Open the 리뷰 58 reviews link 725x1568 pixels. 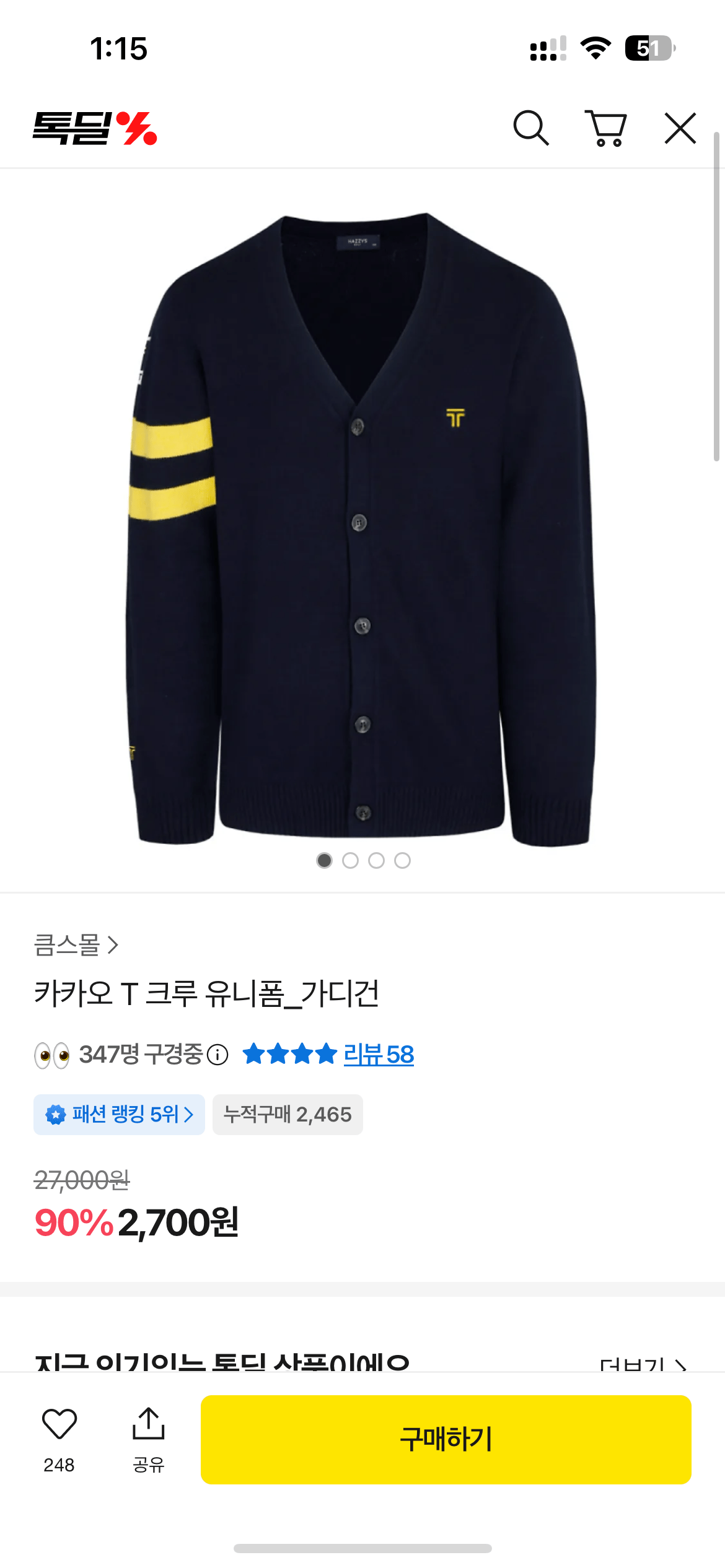tap(379, 1054)
